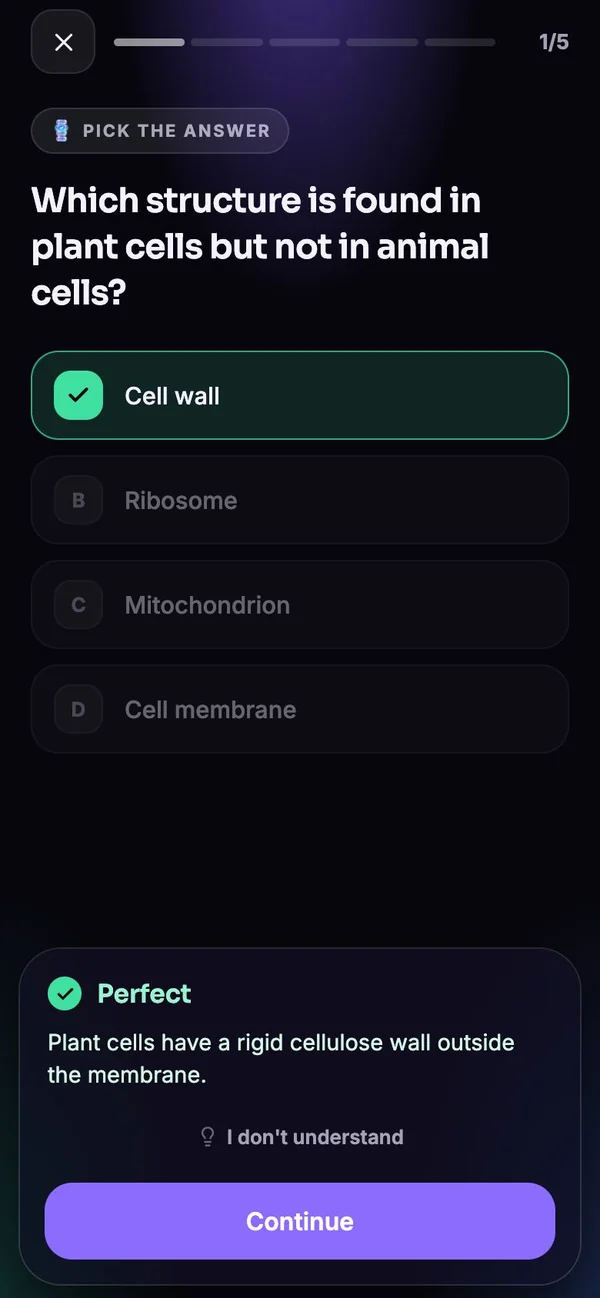Image resolution: width=600 pixels, height=1298 pixels.
Task: Tap Continue to go to next question
Action: (300, 1221)
